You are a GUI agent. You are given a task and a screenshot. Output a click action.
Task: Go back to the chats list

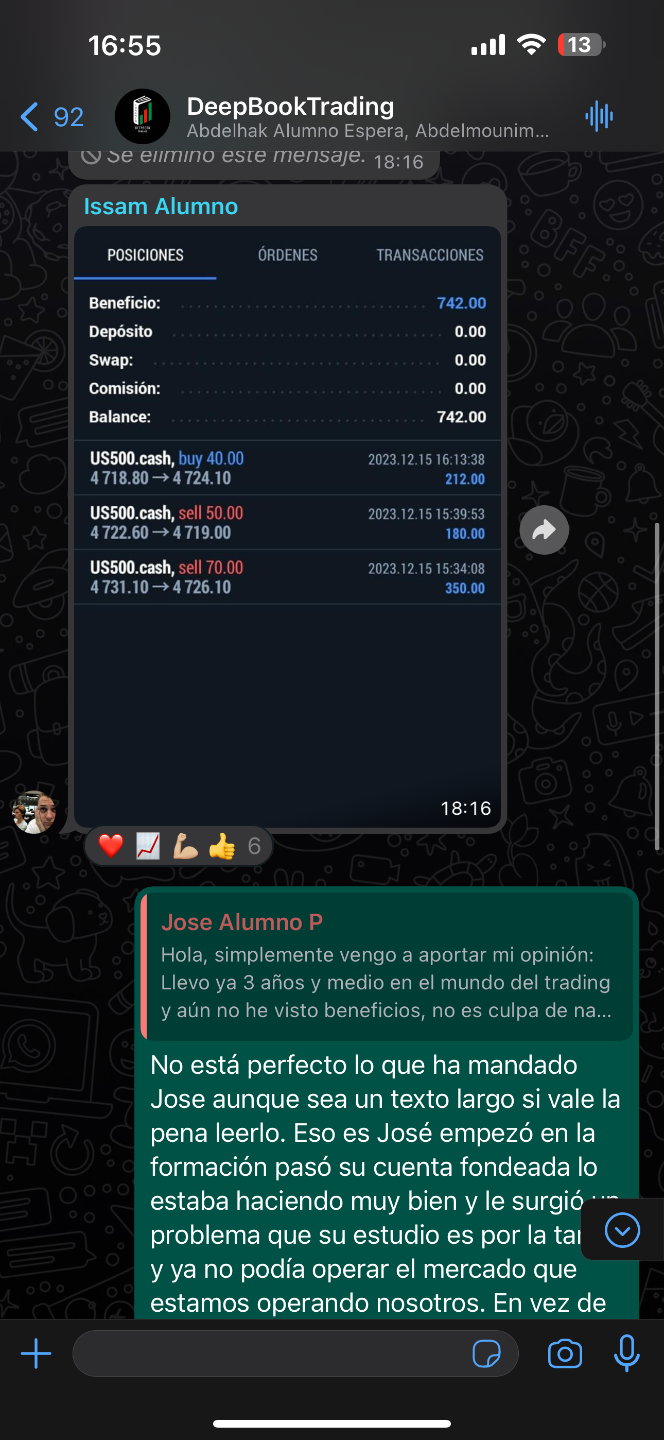[x=51, y=118]
